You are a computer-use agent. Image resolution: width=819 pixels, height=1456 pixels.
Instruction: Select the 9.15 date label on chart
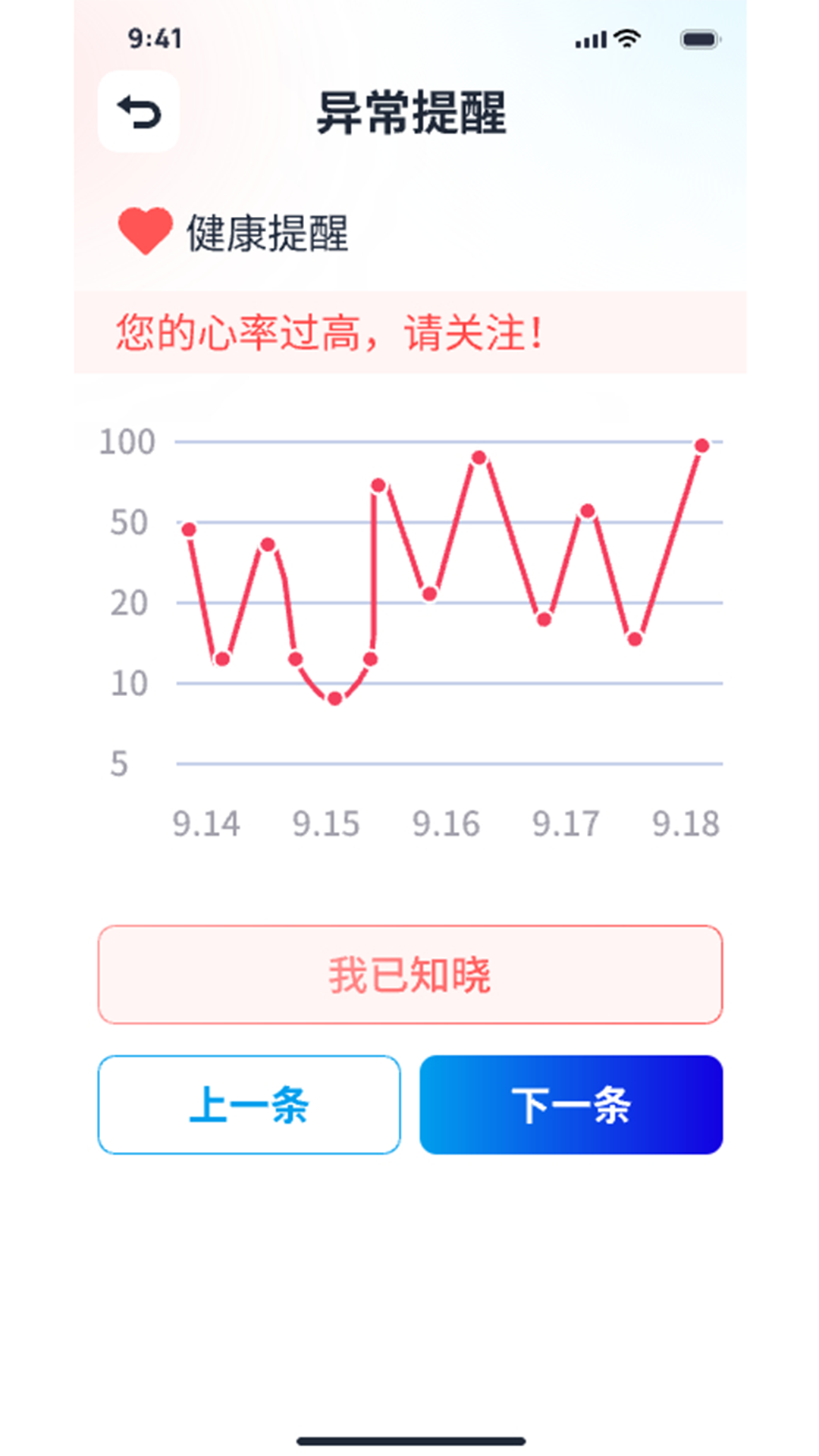click(x=325, y=825)
